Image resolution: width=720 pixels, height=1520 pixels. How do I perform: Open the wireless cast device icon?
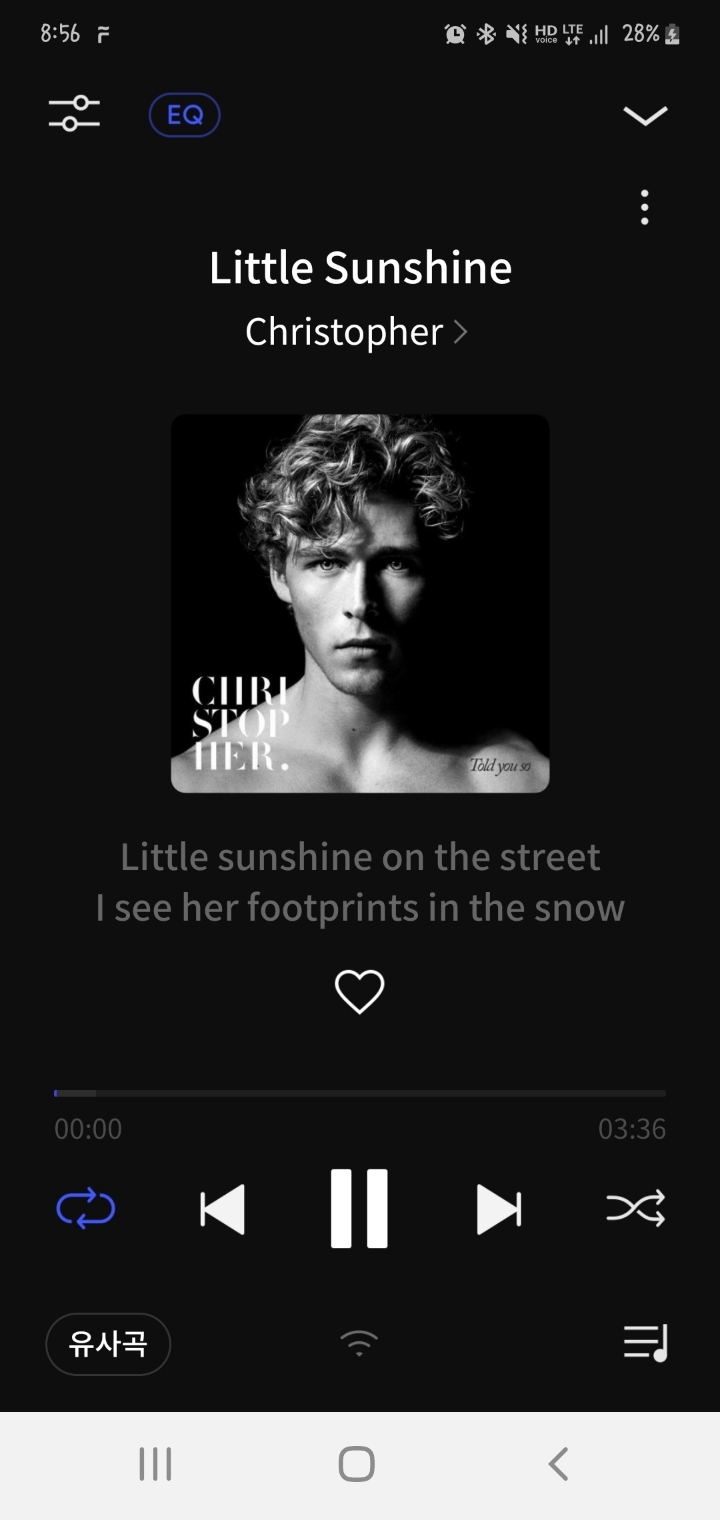pos(359,1342)
